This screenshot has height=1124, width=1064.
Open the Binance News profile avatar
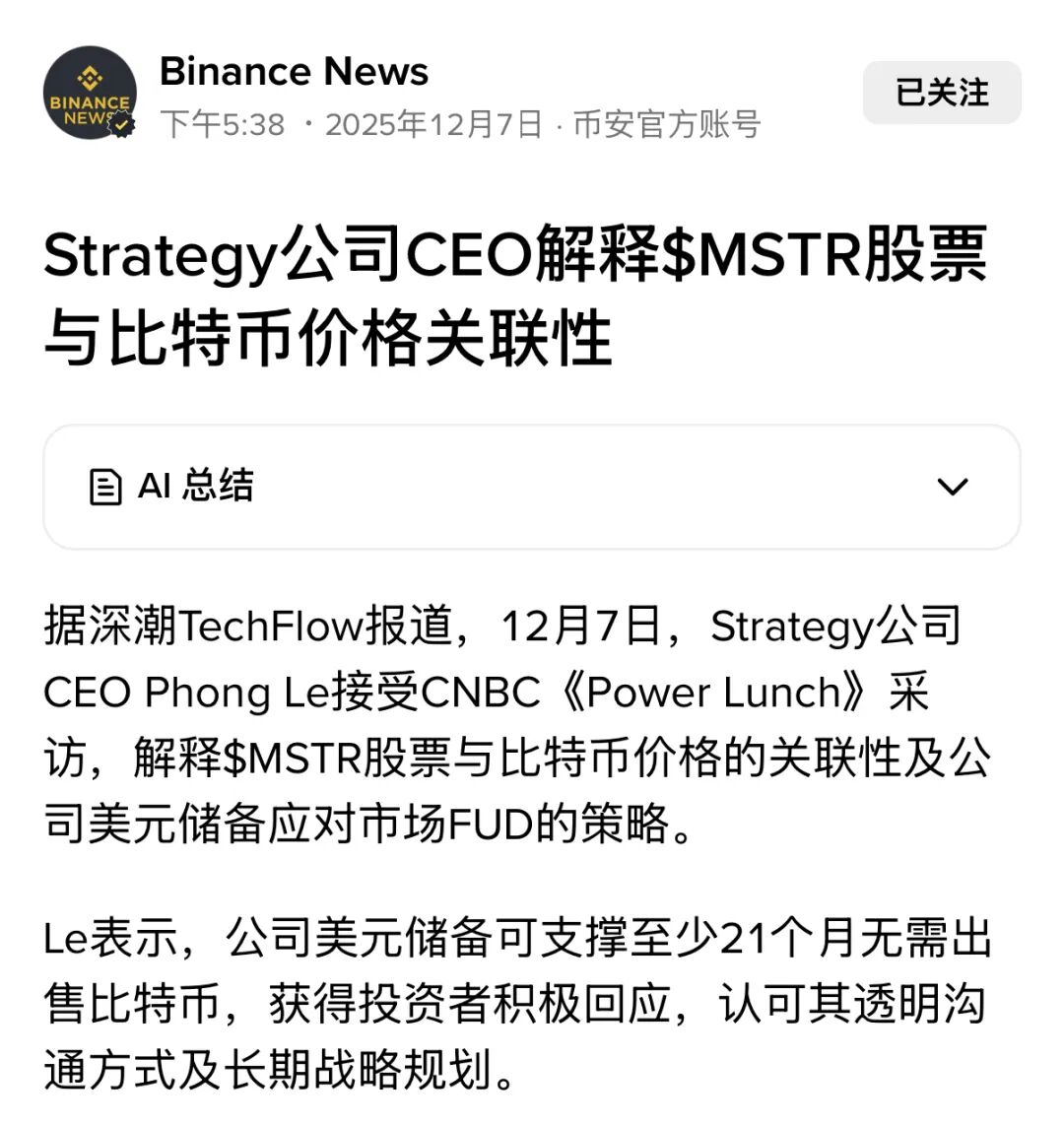pyautogui.click(x=90, y=93)
